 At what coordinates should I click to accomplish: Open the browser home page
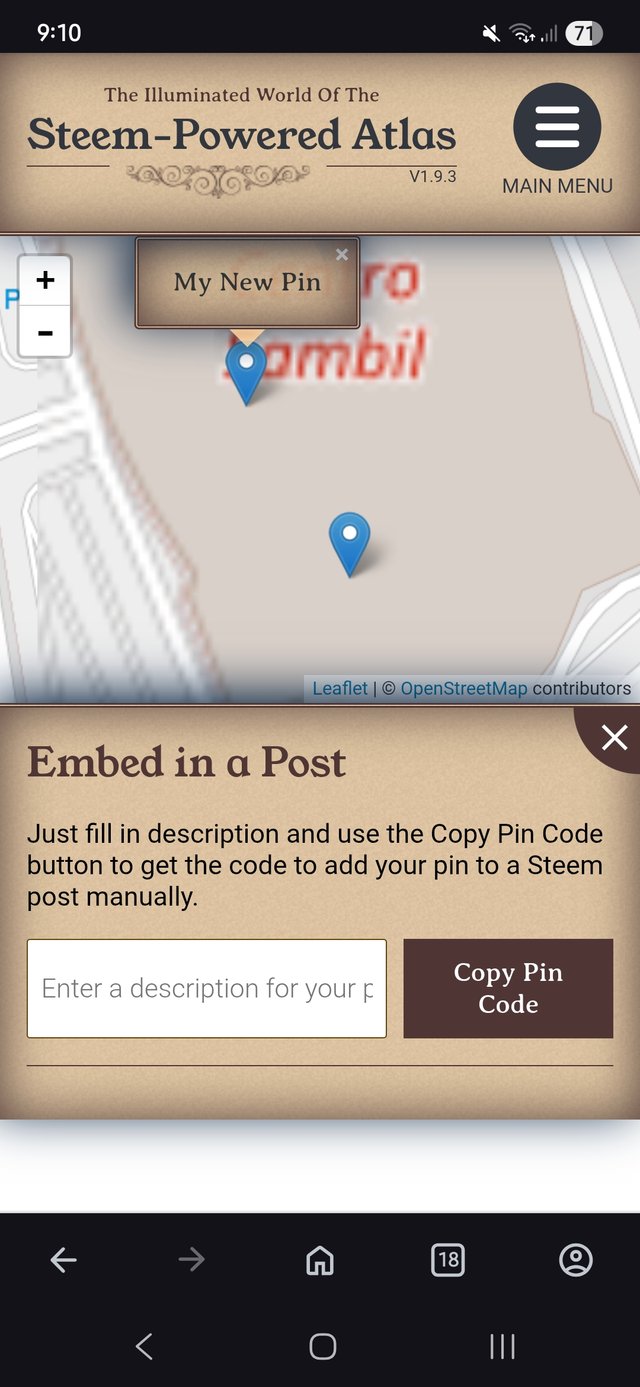[320, 1261]
